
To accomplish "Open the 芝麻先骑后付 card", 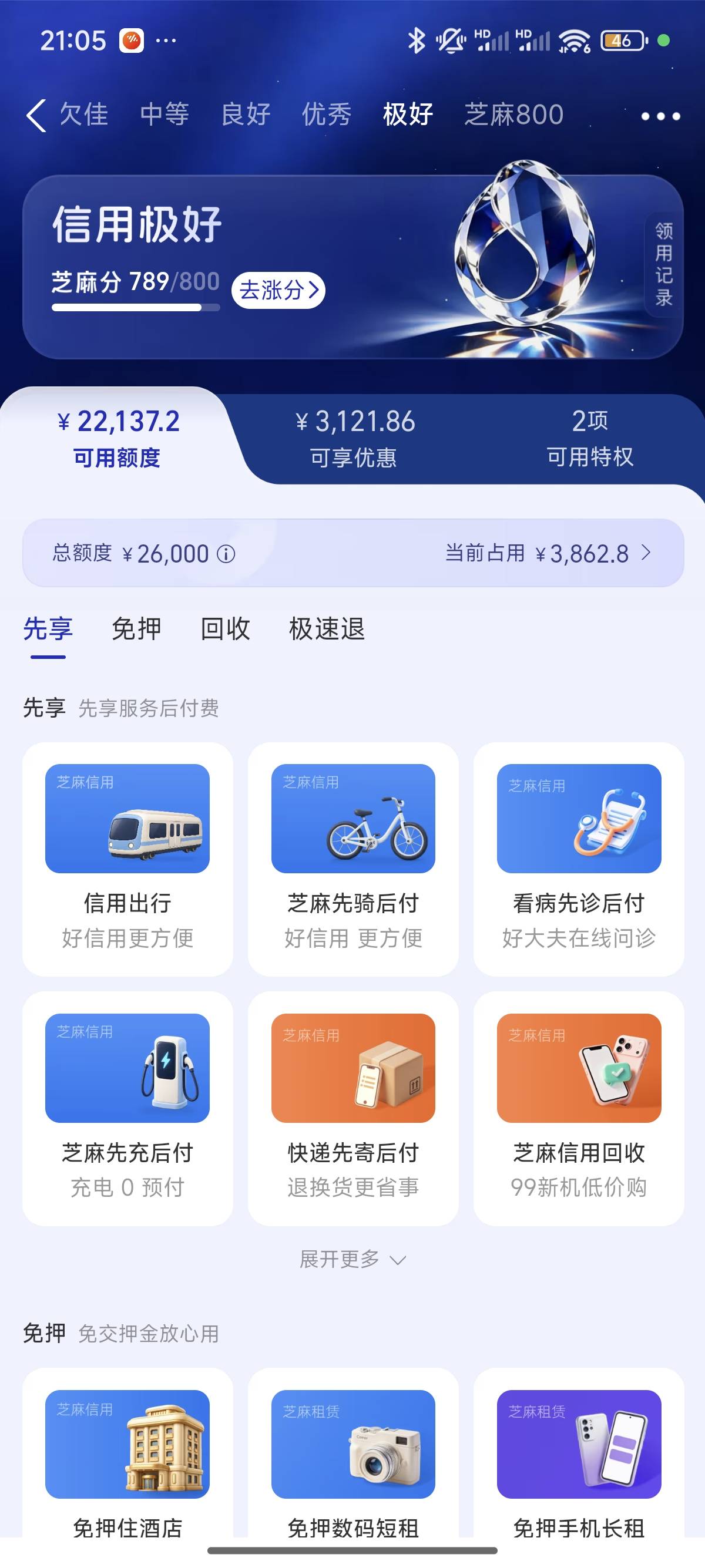I will point(353,859).
